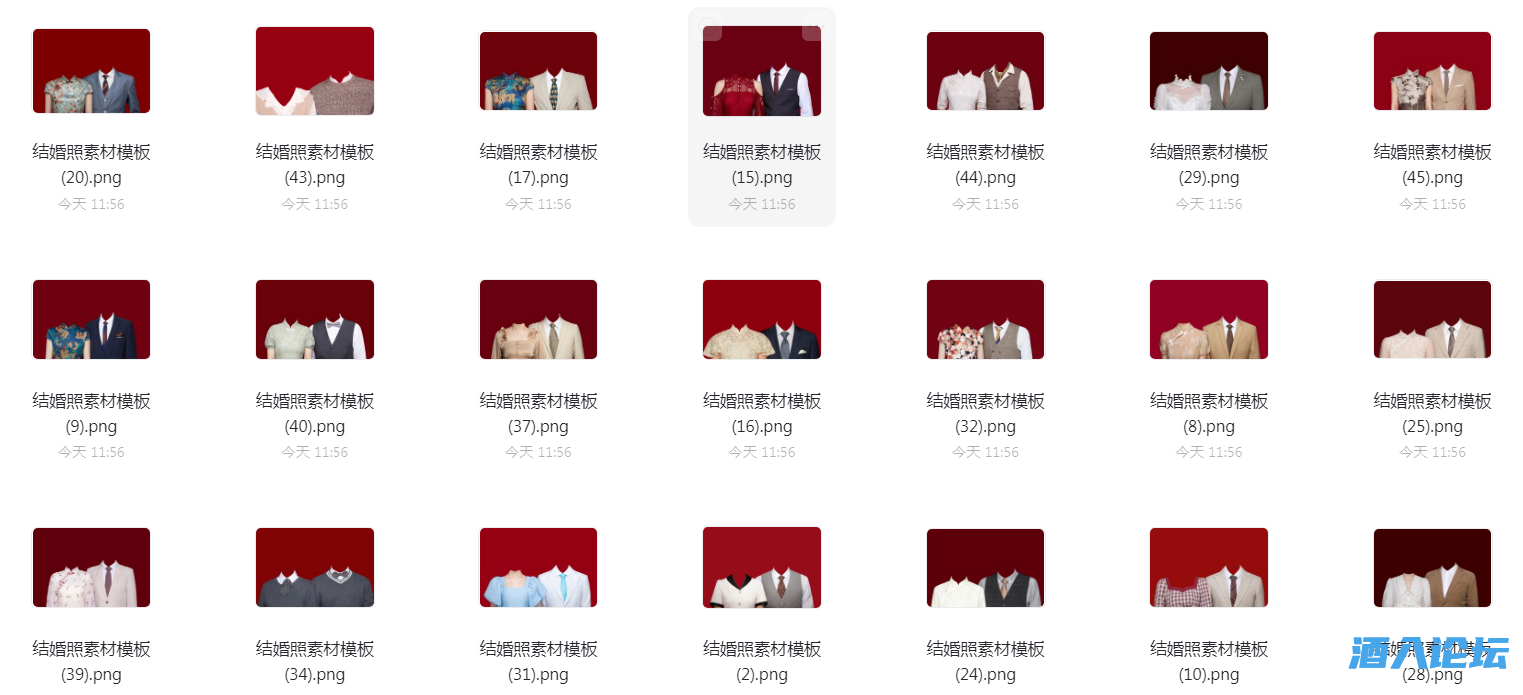View file 结婚照素材模板 (34).png
The width and height of the screenshot is (1523, 695).
[x=315, y=567]
